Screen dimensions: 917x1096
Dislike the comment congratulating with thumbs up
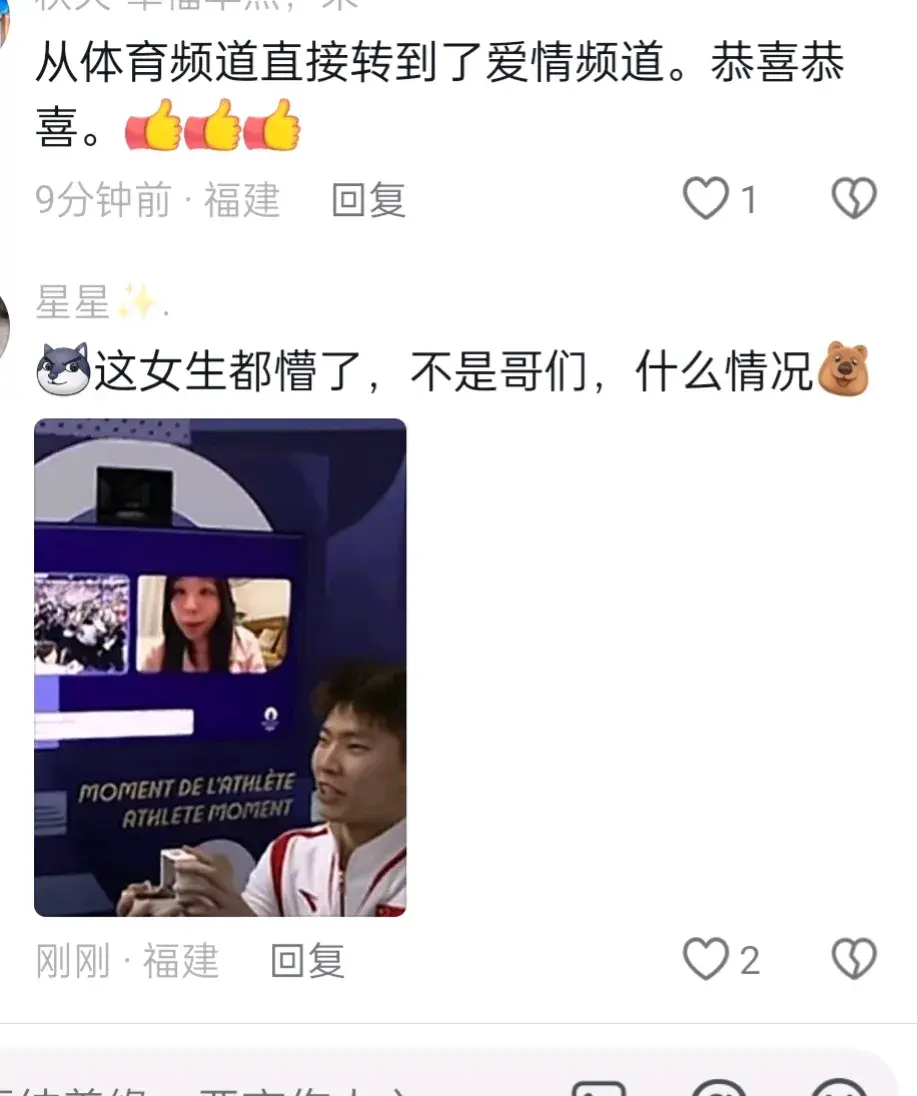pyautogui.click(x=854, y=199)
